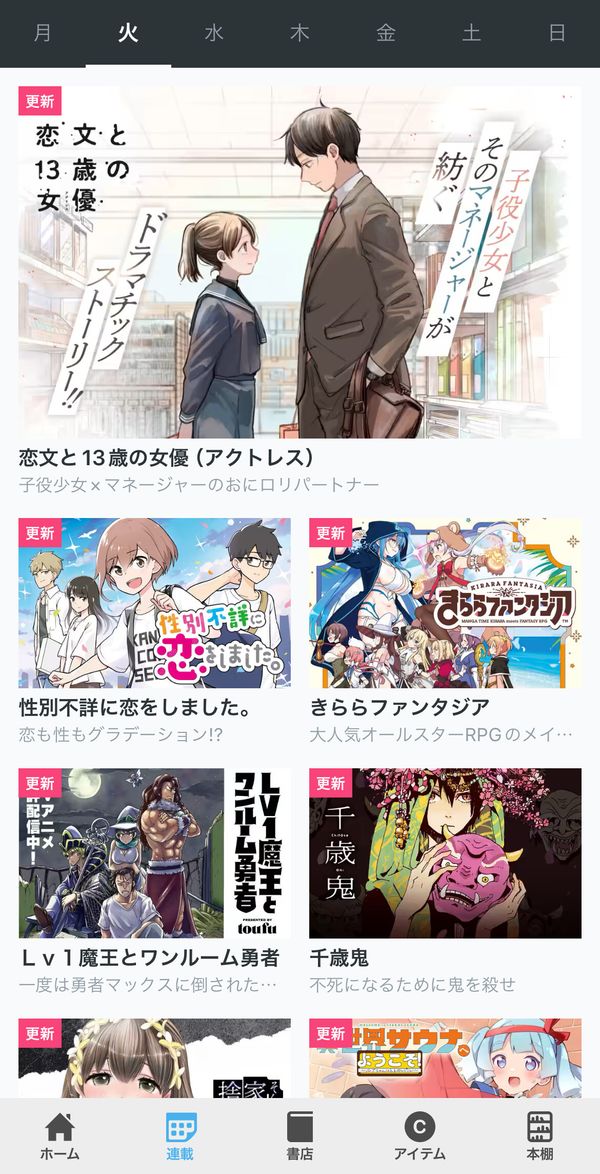
Task: Switch to the アイテム tab
Action: click(x=419, y=1136)
